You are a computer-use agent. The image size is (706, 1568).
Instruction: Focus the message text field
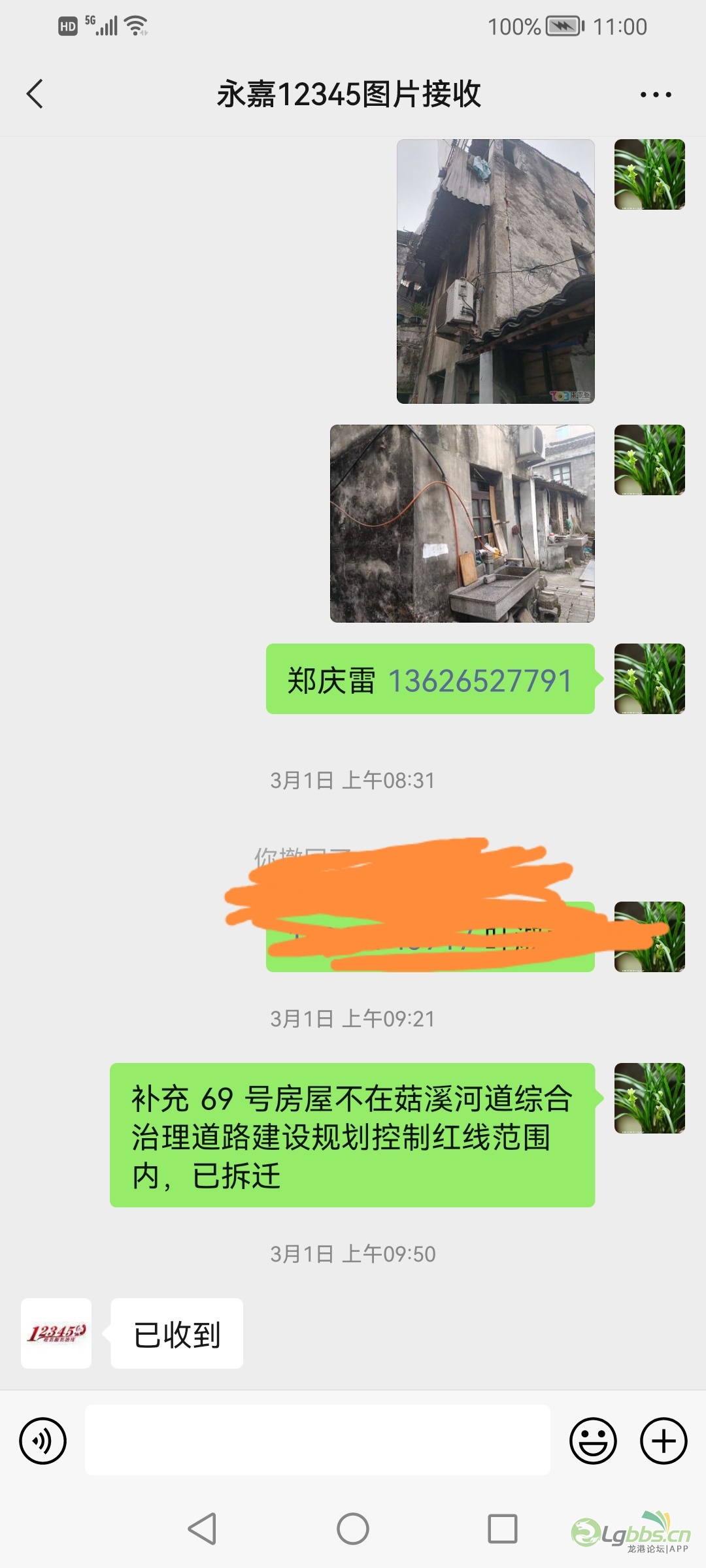click(x=318, y=1441)
